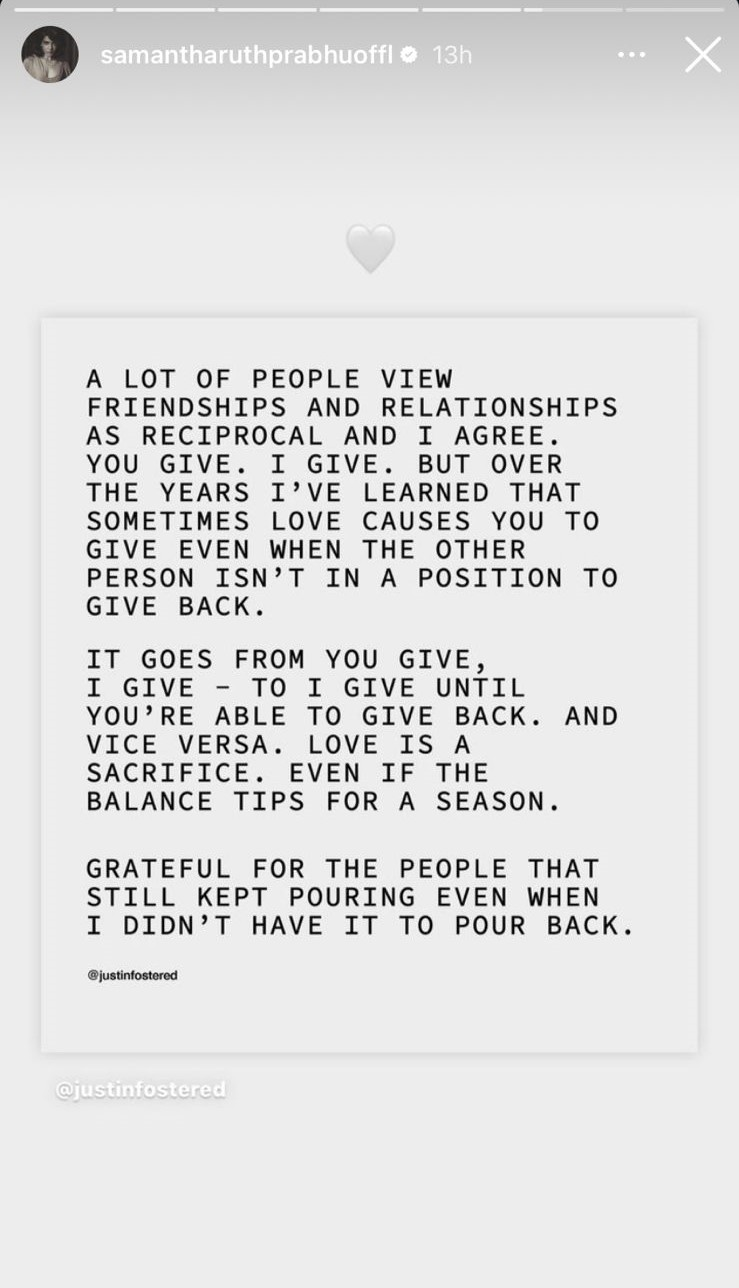The width and height of the screenshot is (739, 1288).
Task: Open samantharuthprabhuoffl's profile picture
Action: [50, 55]
